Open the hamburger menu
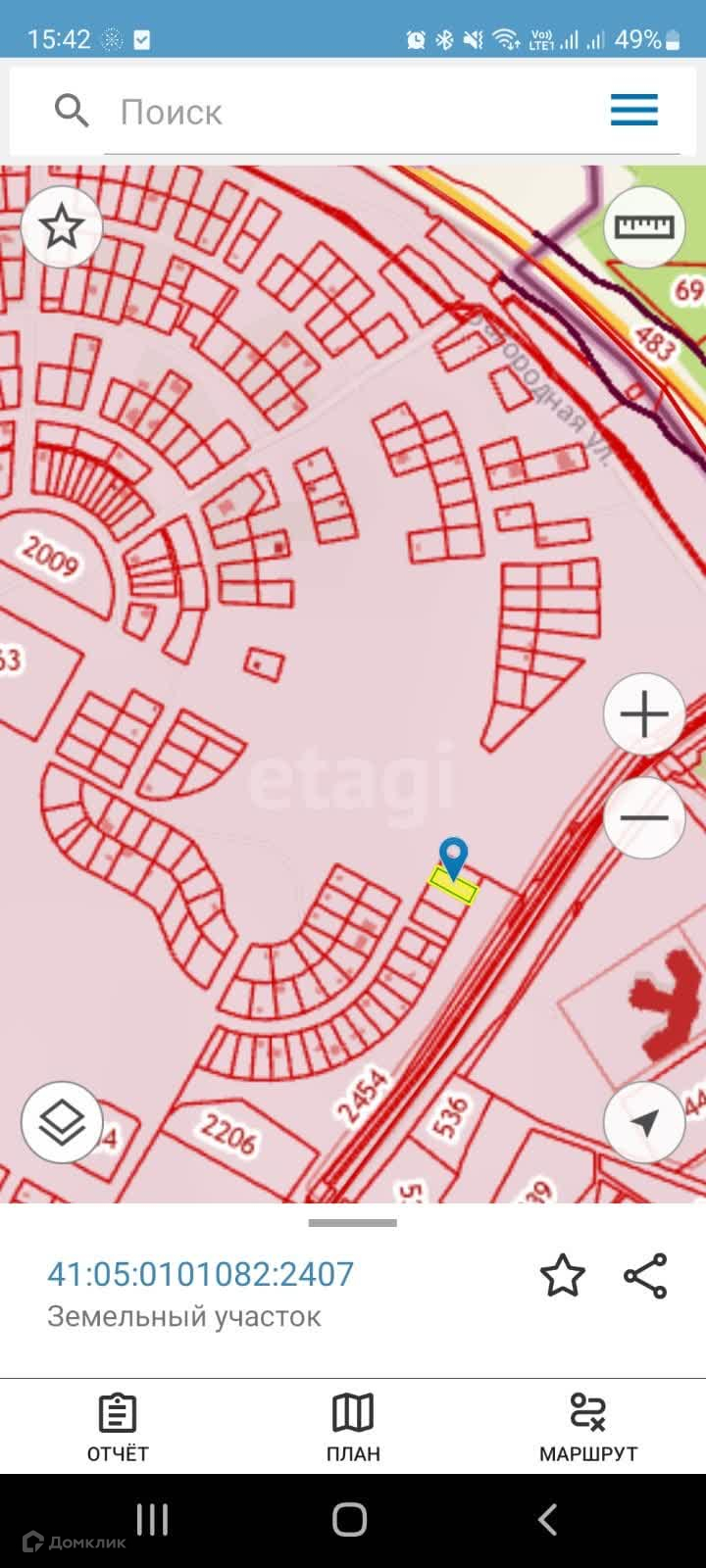 [x=634, y=110]
